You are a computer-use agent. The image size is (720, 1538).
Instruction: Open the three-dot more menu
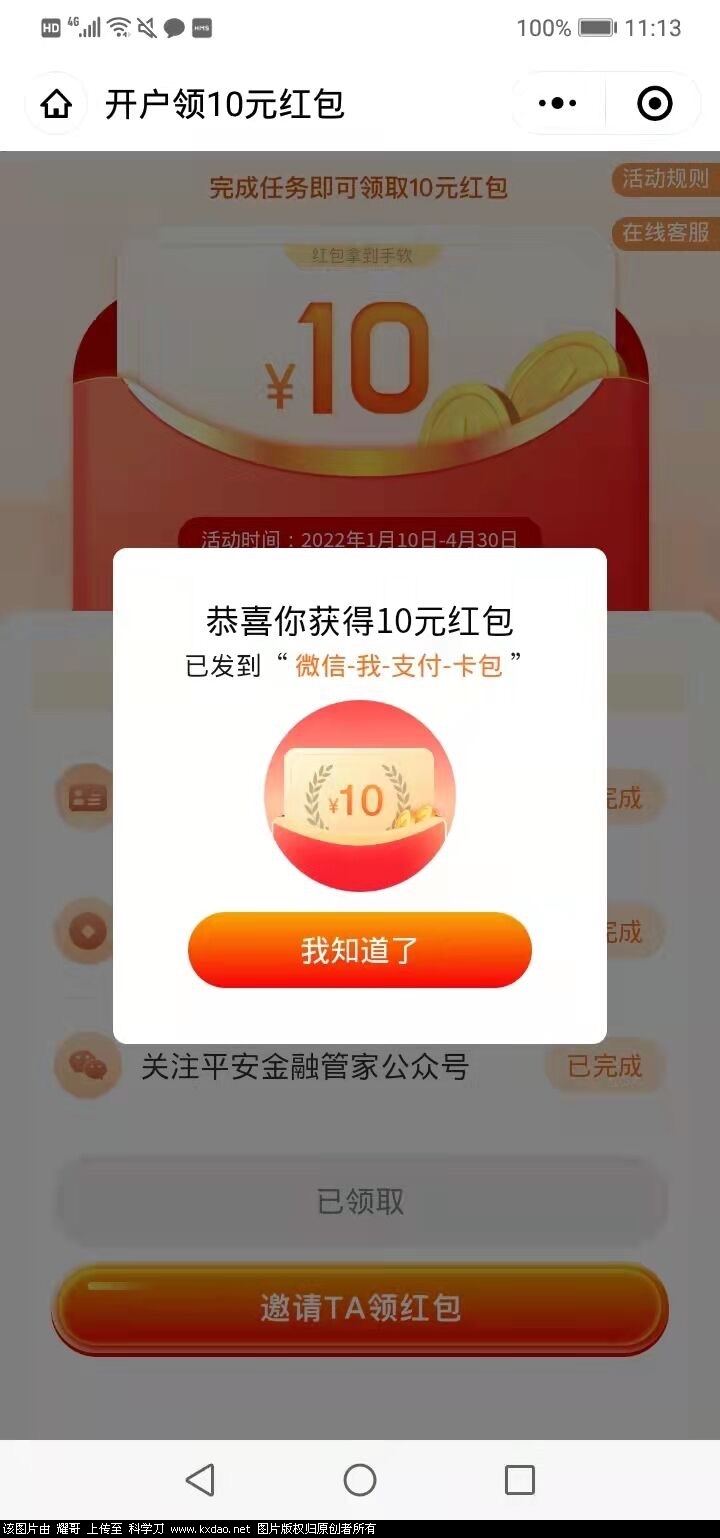point(558,104)
